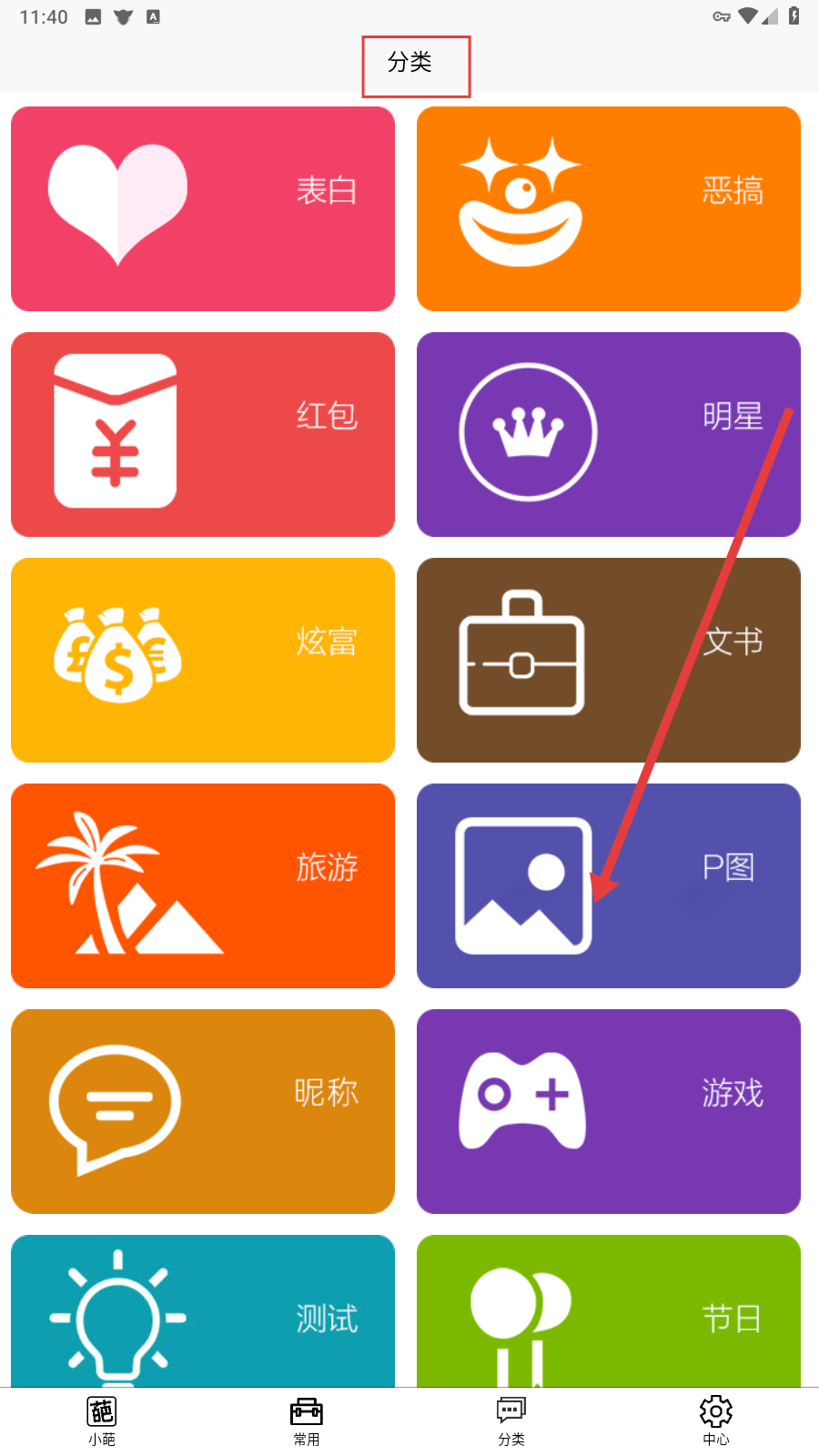The height and width of the screenshot is (1456, 819).
Task: Open the P图 category card
Action: [x=609, y=885]
